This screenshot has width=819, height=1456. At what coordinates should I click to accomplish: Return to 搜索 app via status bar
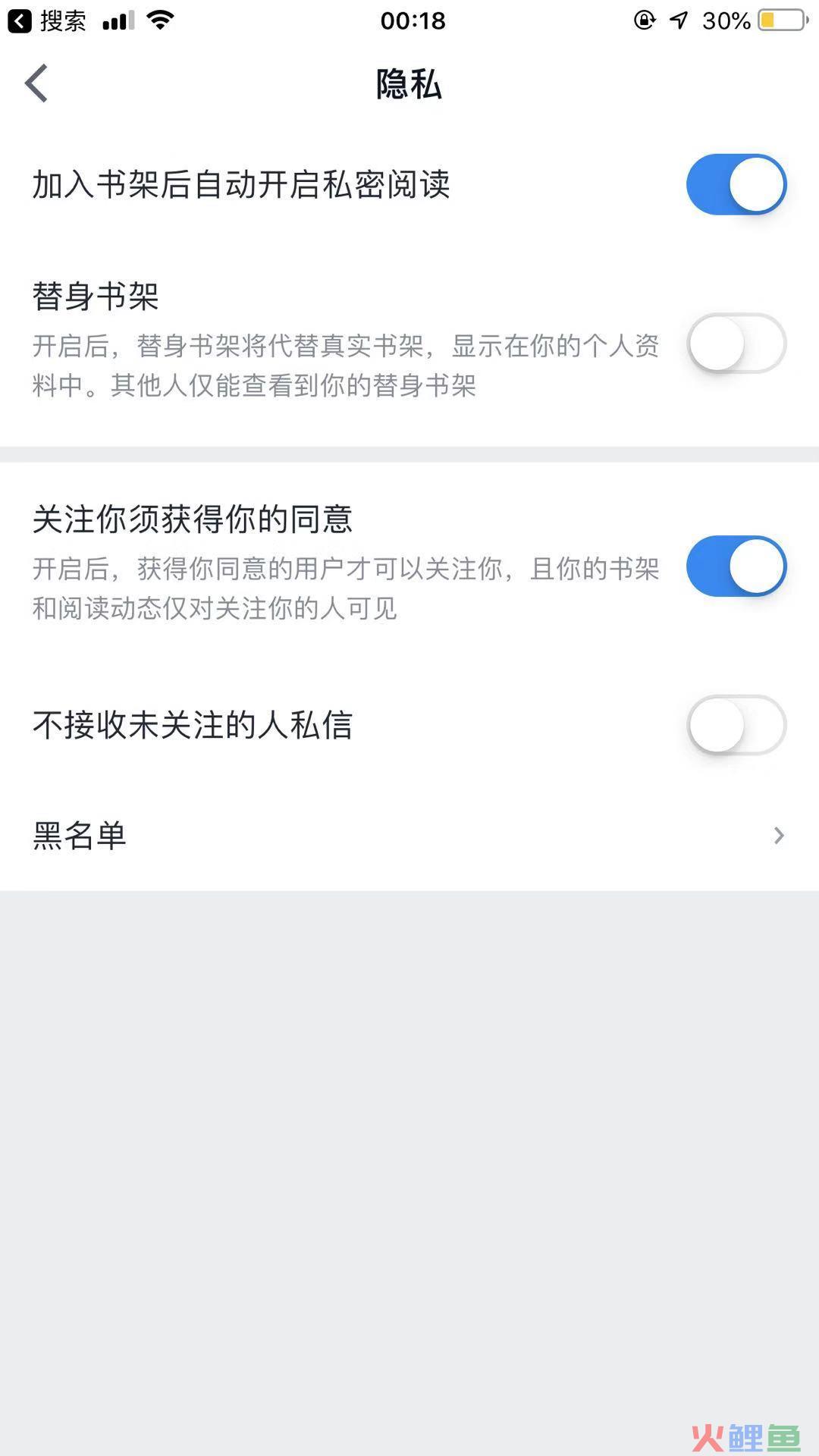(47, 20)
